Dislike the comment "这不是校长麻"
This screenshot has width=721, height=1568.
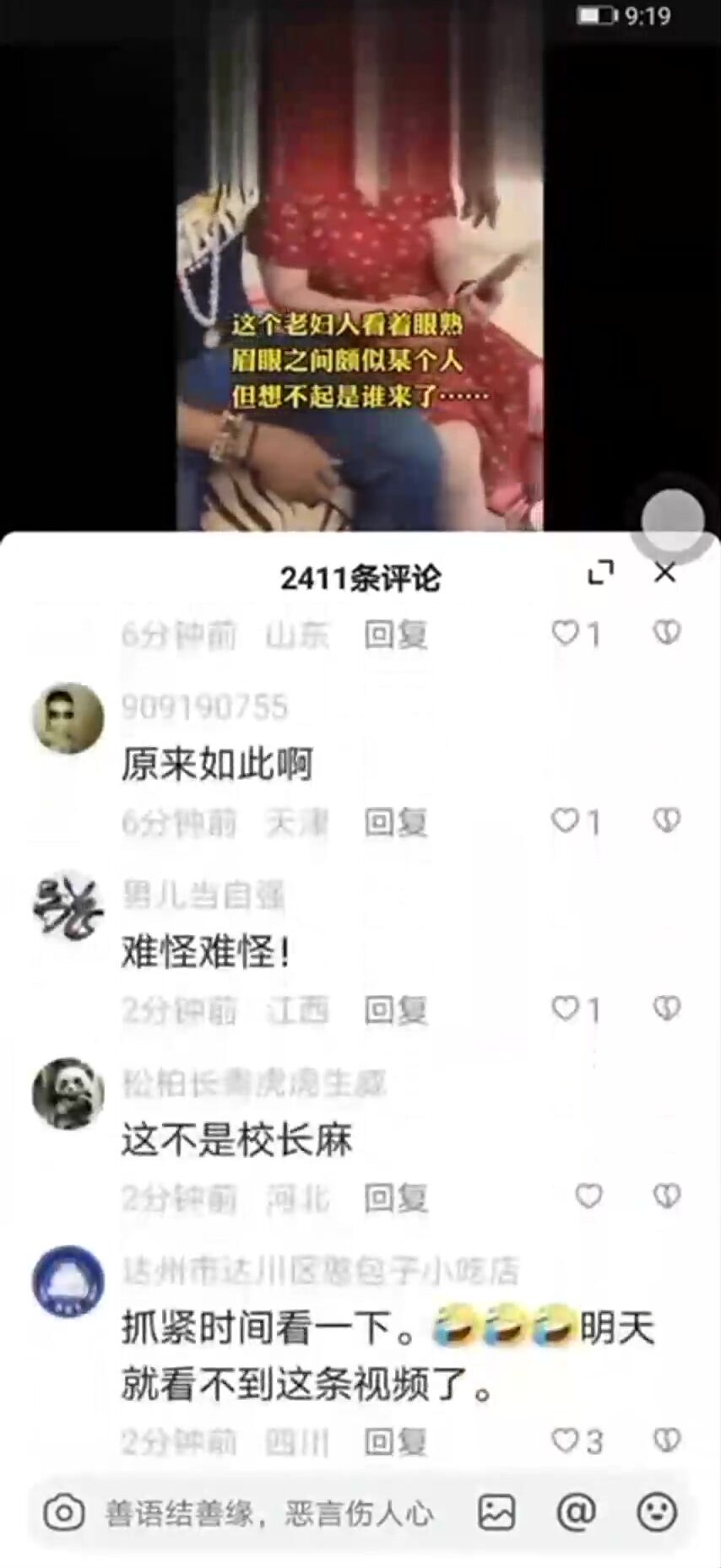(x=667, y=1196)
